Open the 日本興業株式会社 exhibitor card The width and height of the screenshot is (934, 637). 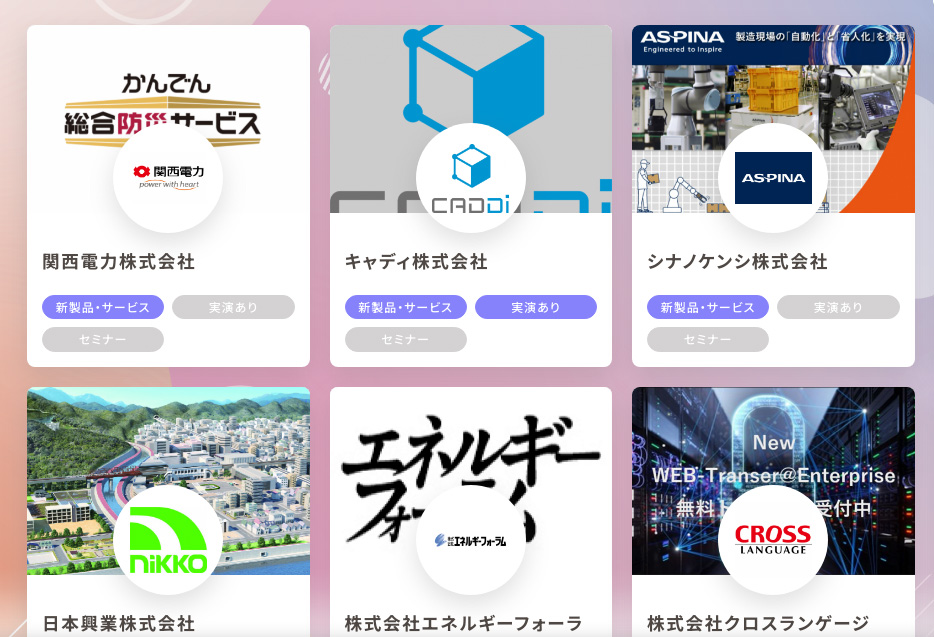[118, 624]
